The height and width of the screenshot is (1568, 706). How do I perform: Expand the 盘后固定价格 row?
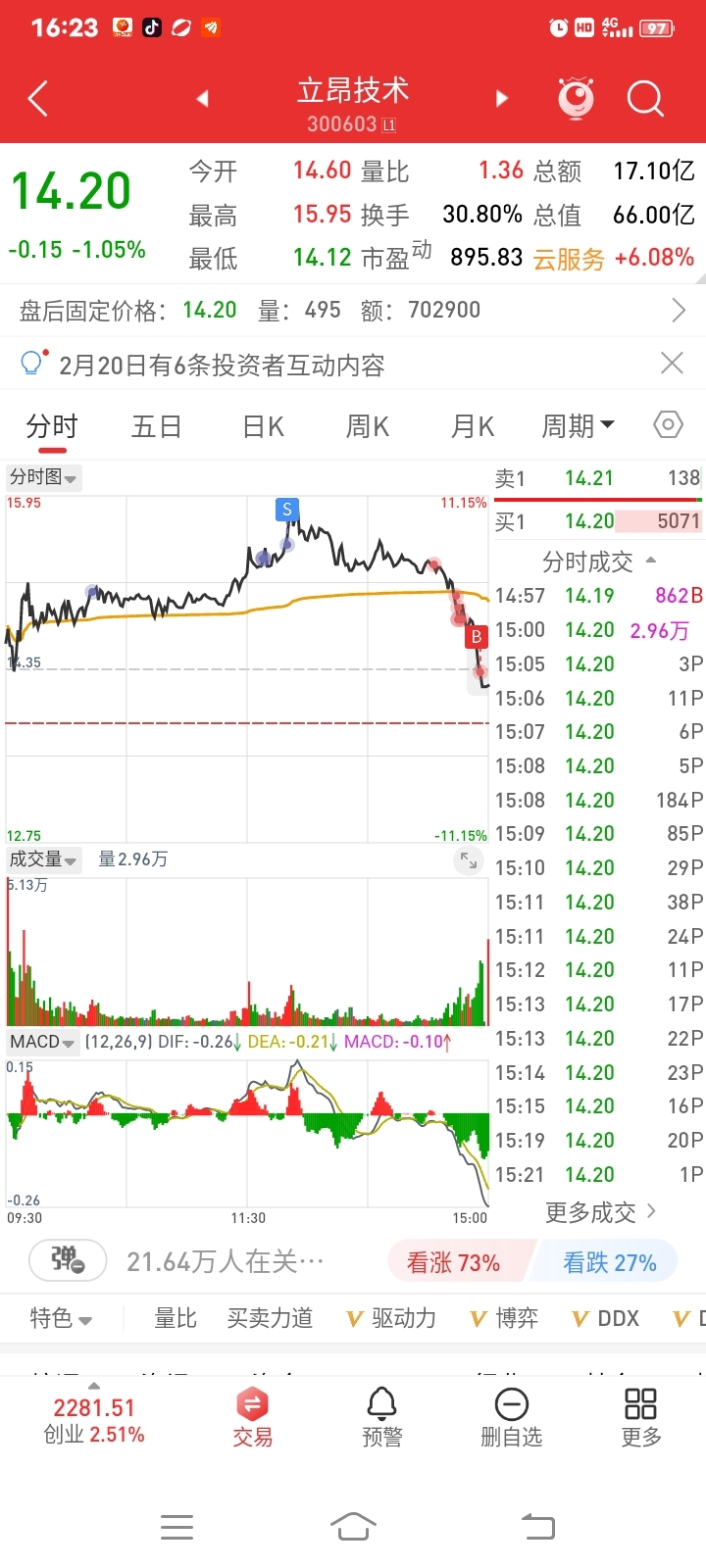point(353,311)
